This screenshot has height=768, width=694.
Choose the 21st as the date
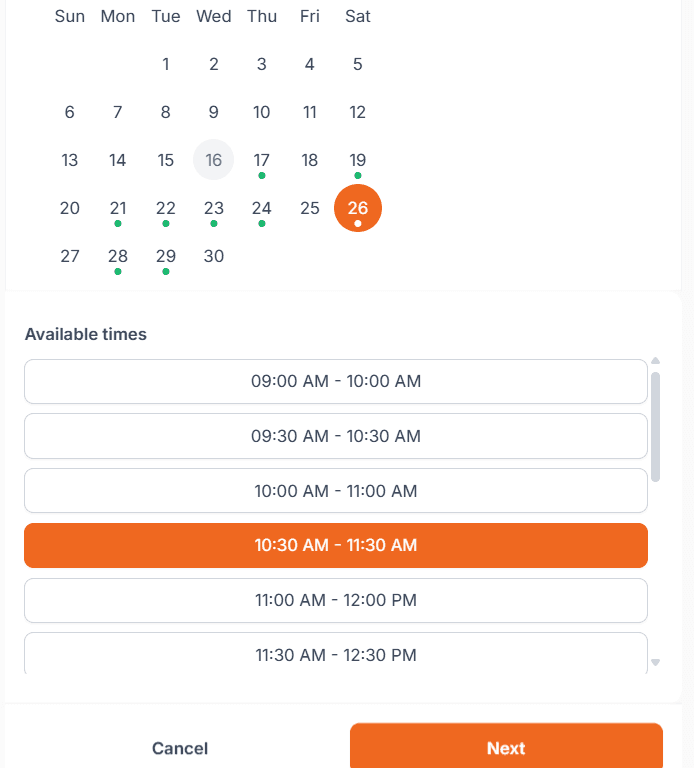(x=118, y=208)
